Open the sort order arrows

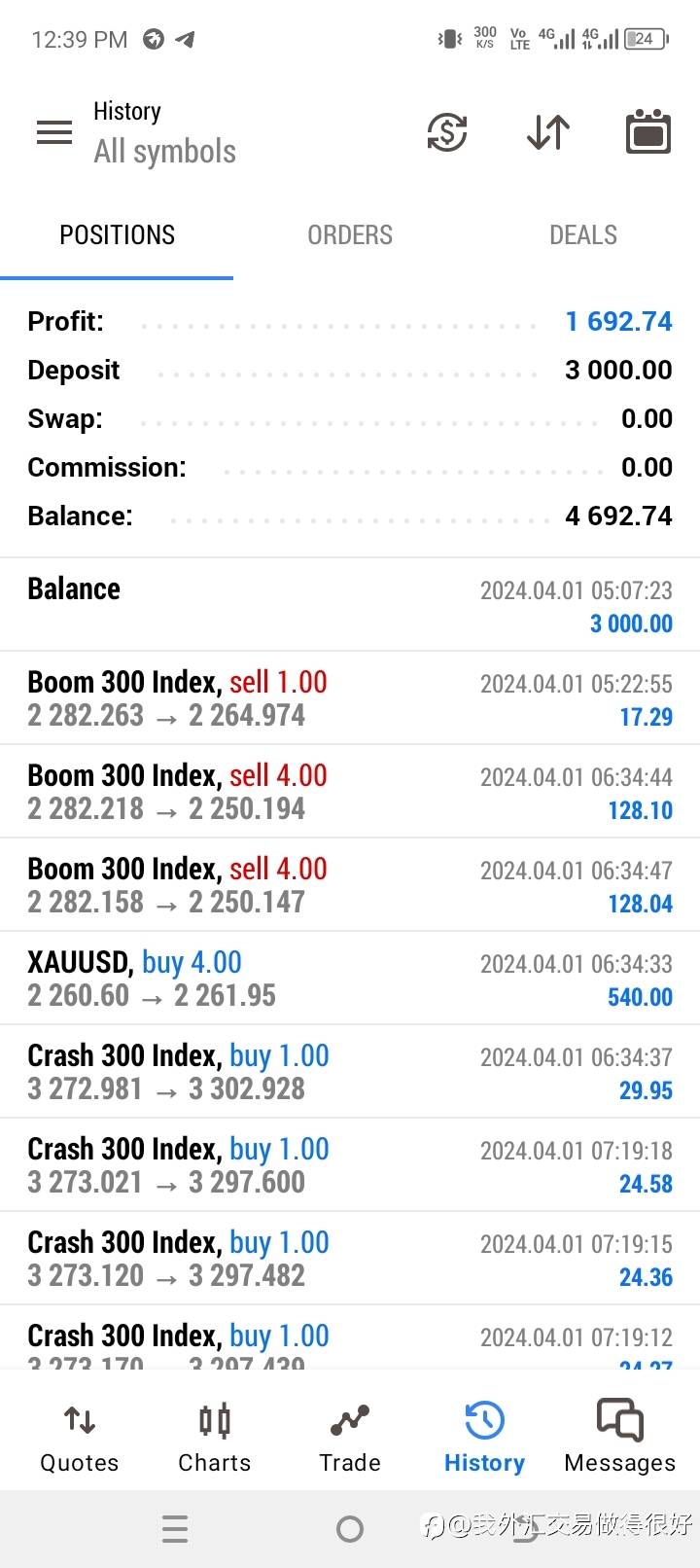pyautogui.click(x=548, y=132)
